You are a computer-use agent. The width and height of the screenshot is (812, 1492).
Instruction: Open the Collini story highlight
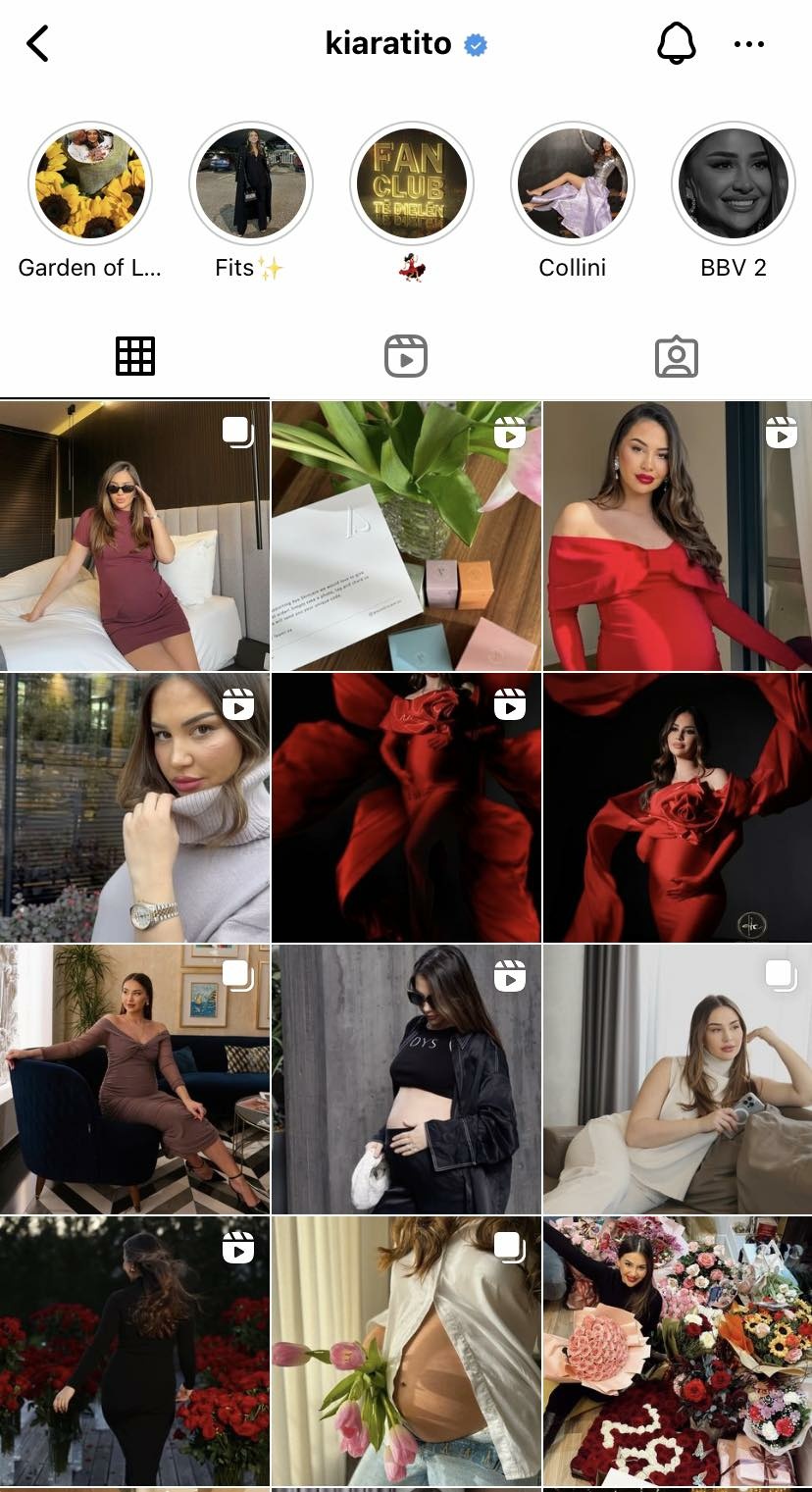point(573,183)
